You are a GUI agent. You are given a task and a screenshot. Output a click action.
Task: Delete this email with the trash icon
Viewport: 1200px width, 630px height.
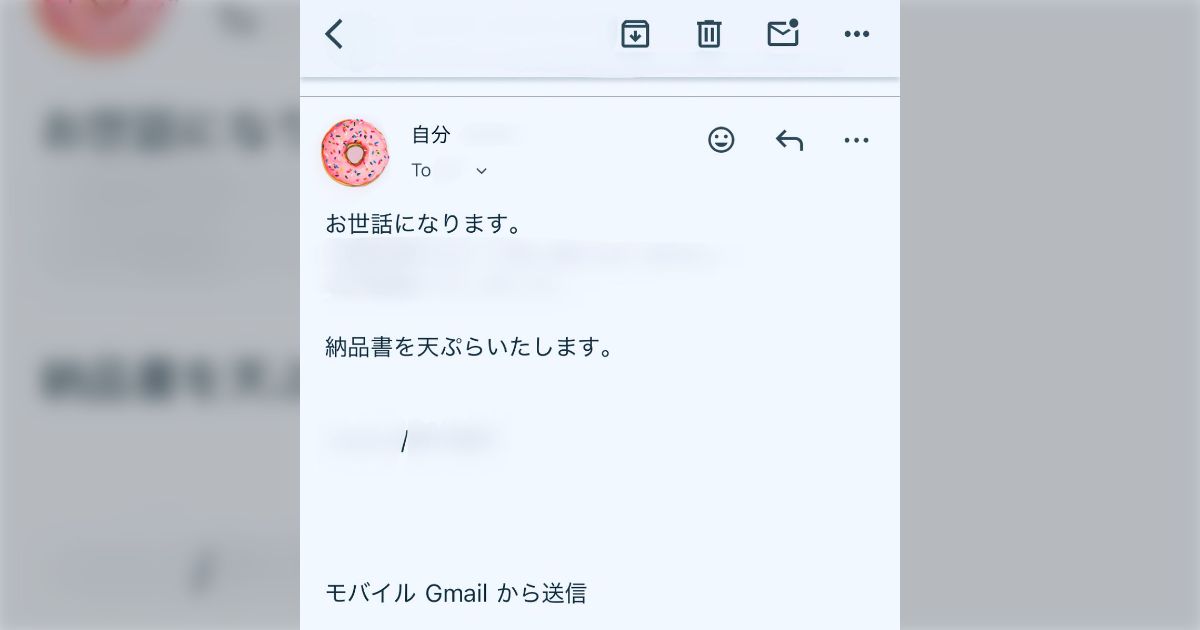709,34
